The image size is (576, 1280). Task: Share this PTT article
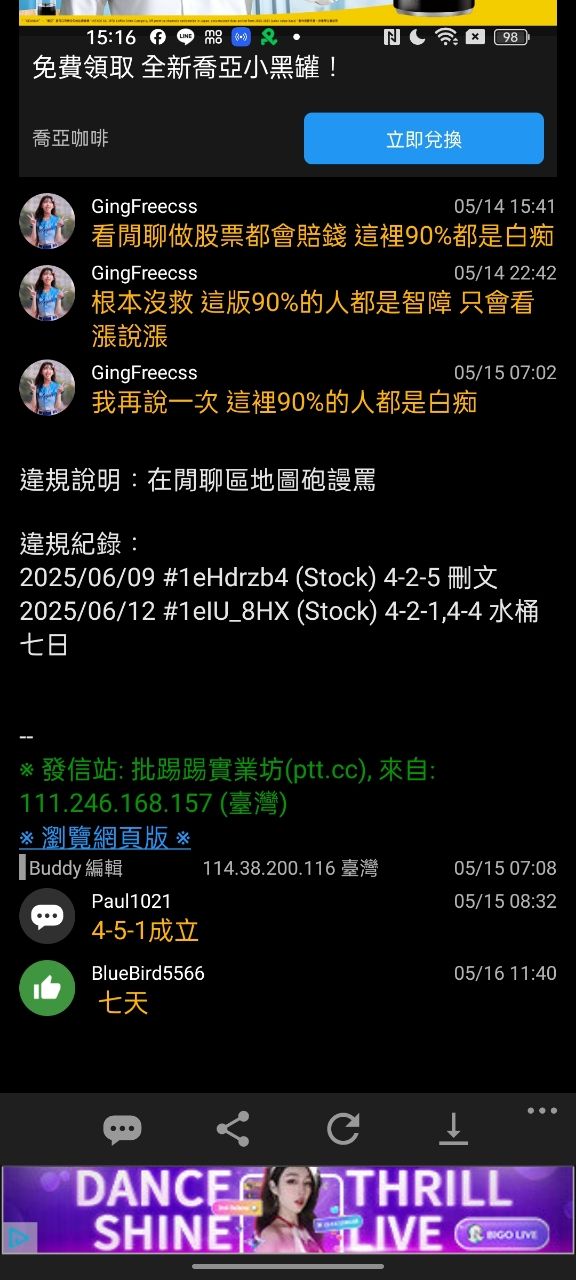233,1130
